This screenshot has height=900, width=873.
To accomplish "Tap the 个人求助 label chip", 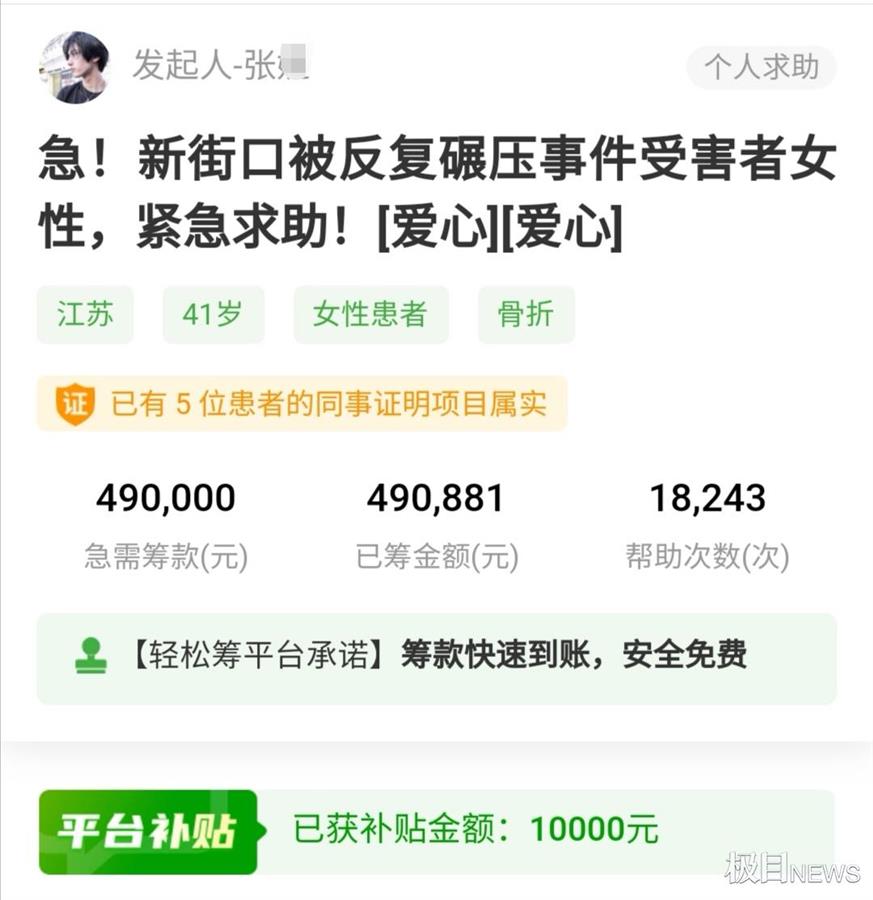I will click(761, 67).
